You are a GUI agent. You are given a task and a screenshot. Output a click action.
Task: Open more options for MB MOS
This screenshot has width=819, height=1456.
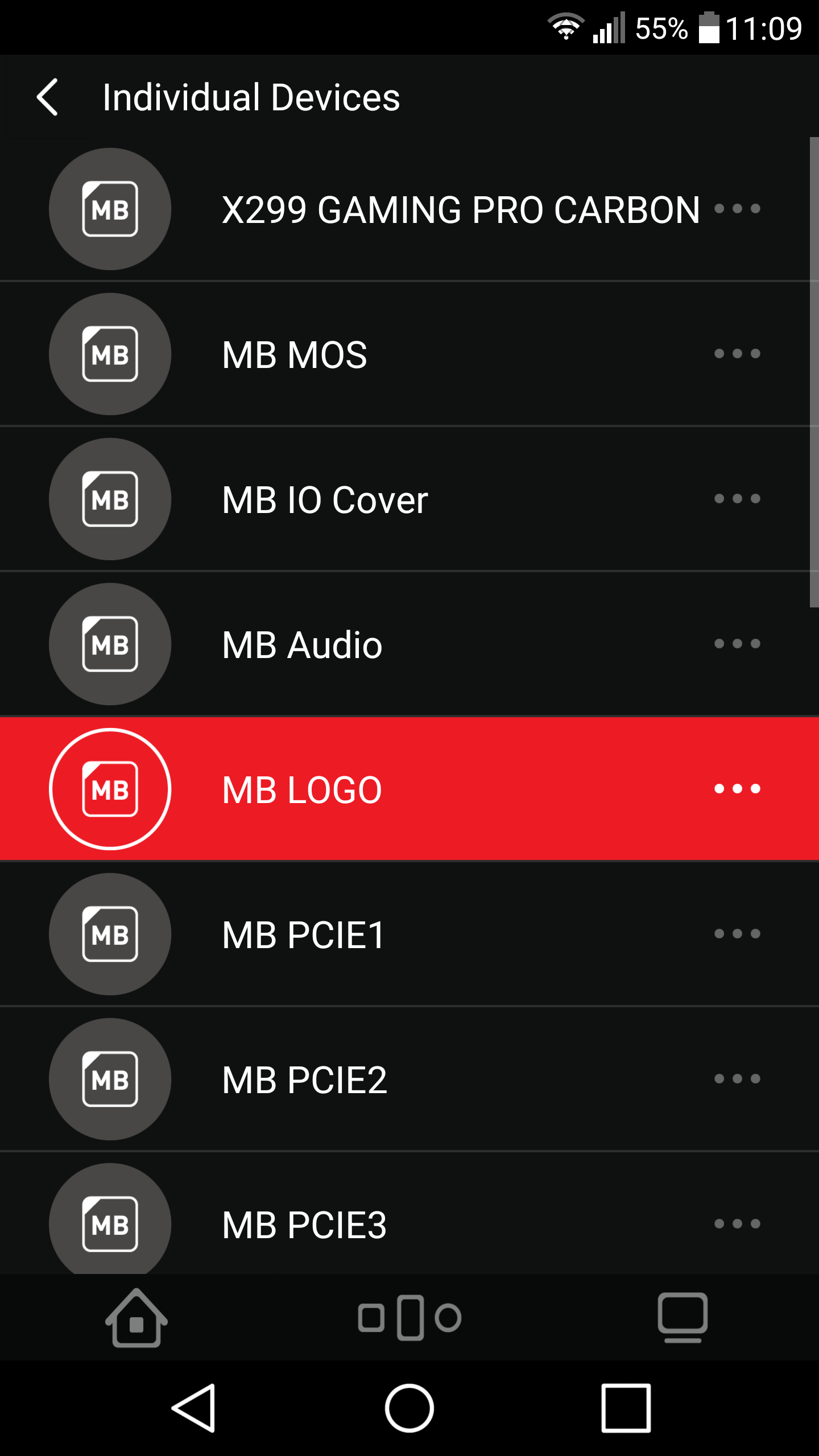tap(737, 354)
